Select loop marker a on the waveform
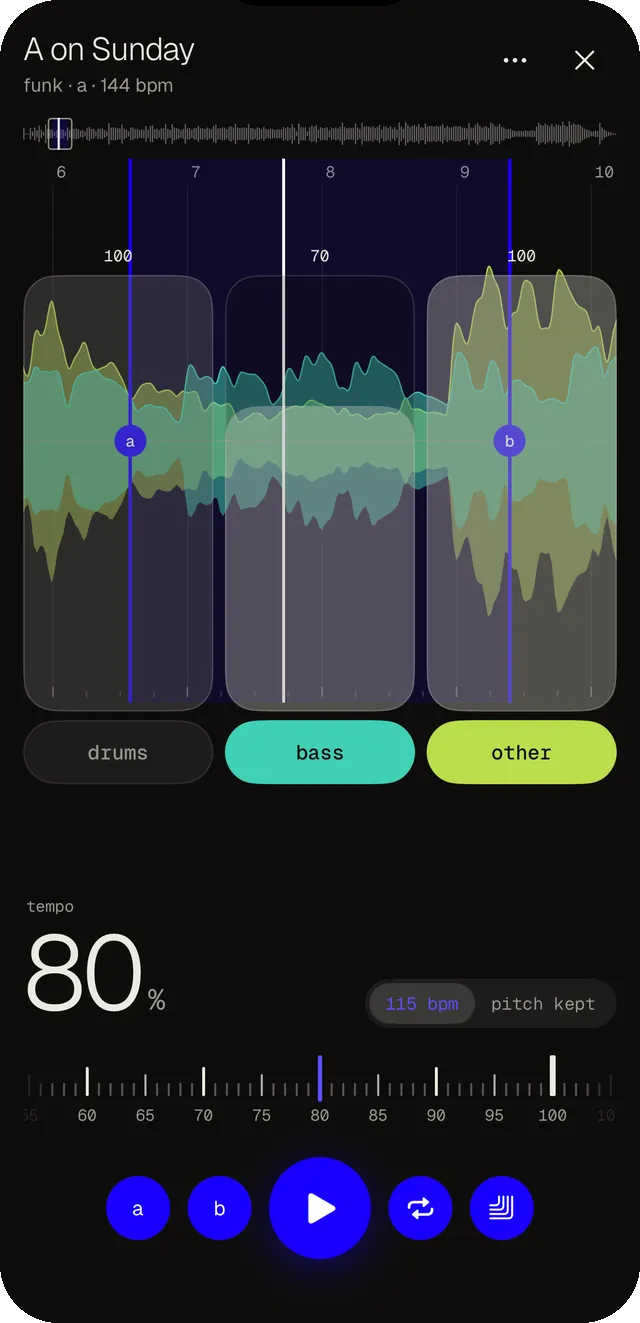 click(x=130, y=440)
